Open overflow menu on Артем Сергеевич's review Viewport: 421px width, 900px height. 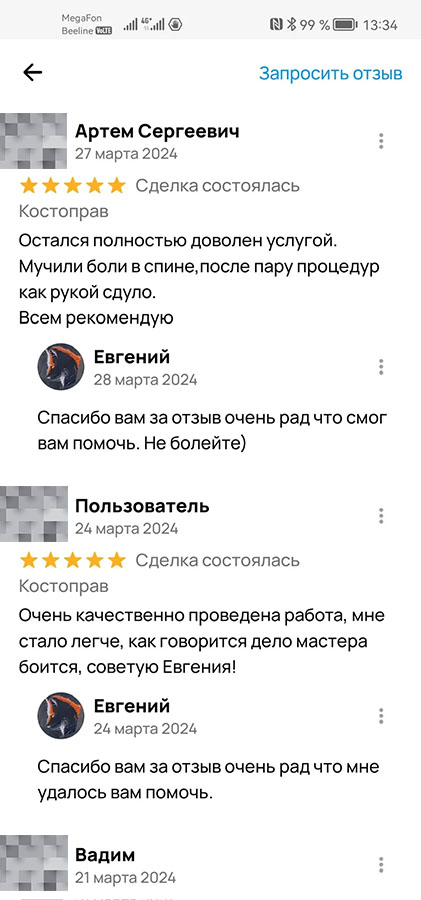click(x=381, y=141)
